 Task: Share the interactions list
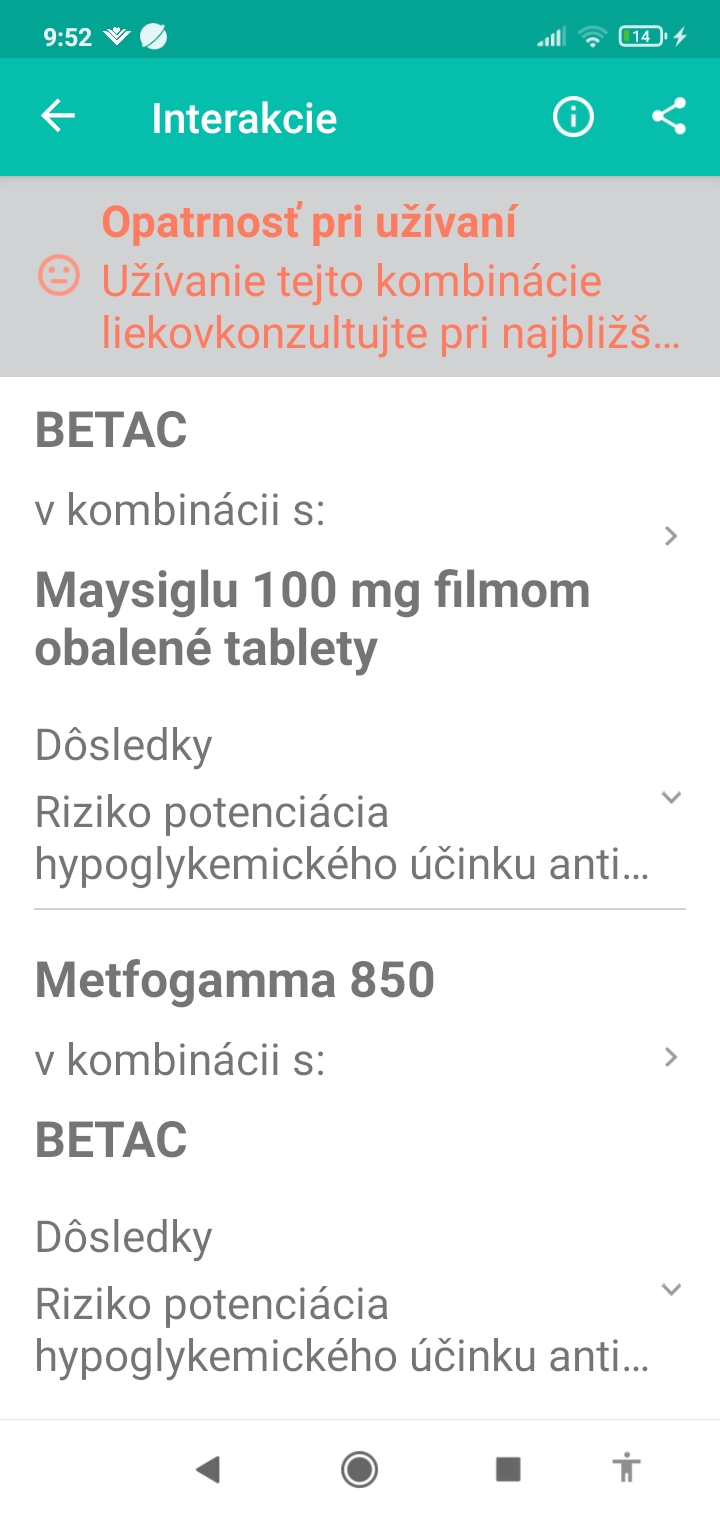(x=669, y=117)
